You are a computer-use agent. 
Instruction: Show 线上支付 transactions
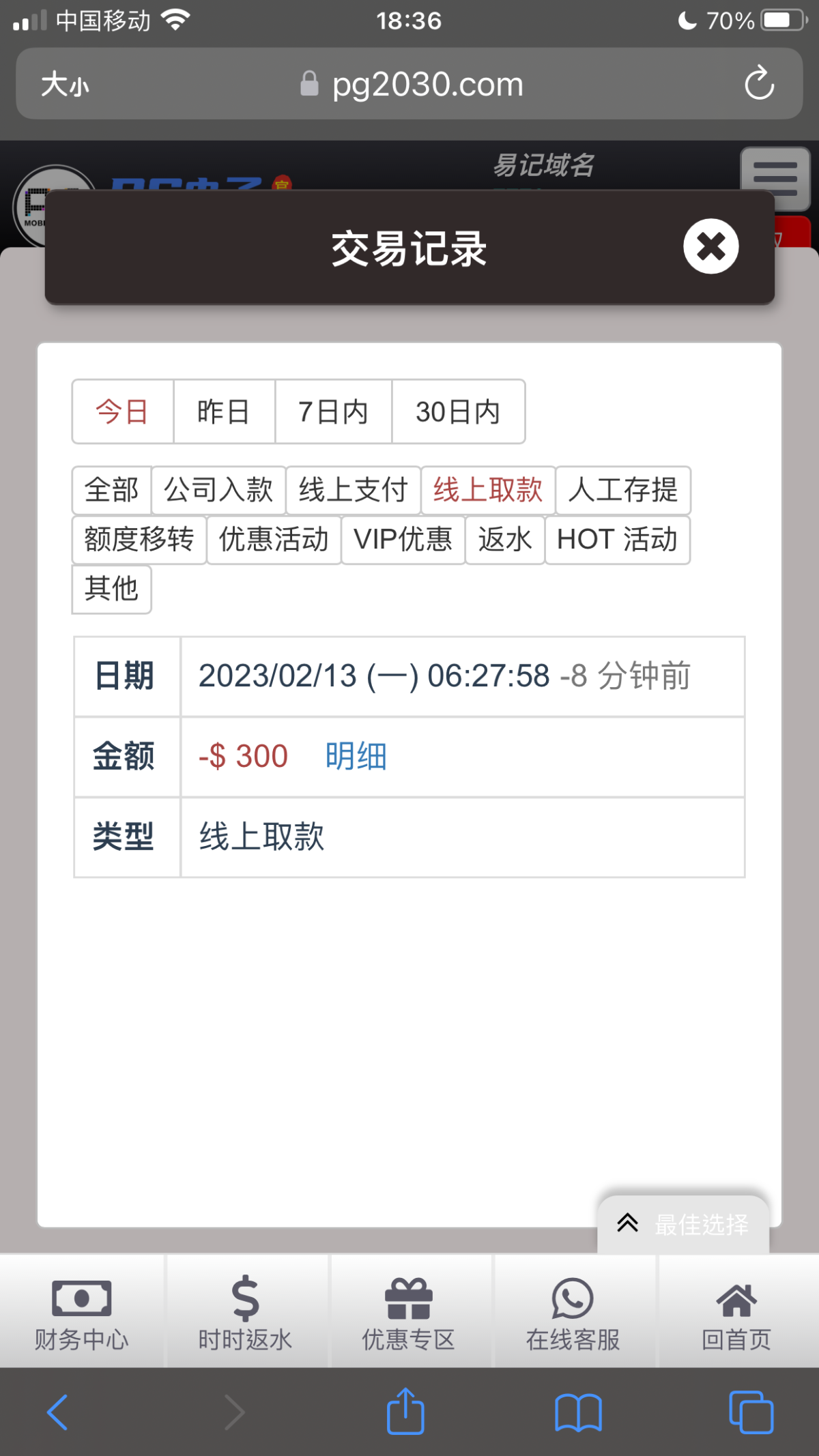(353, 490)
